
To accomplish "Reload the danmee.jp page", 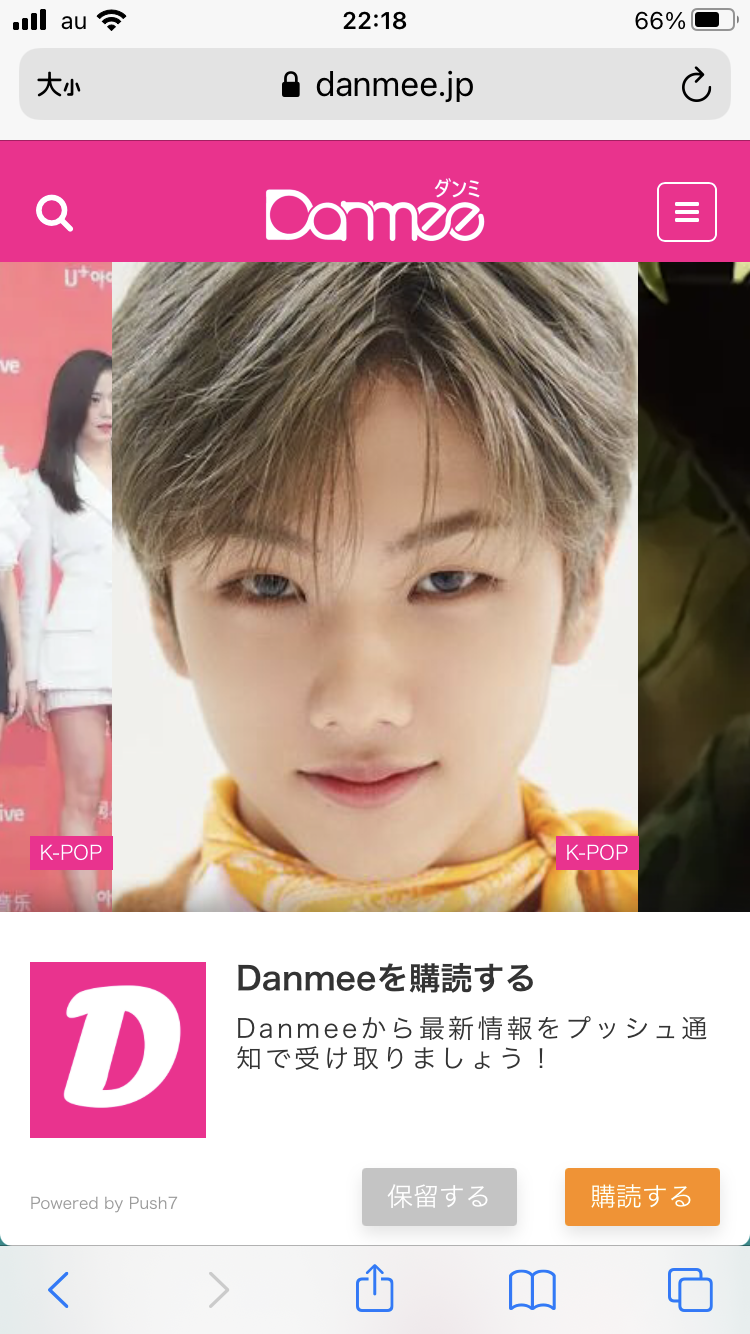I will point(695,86).
